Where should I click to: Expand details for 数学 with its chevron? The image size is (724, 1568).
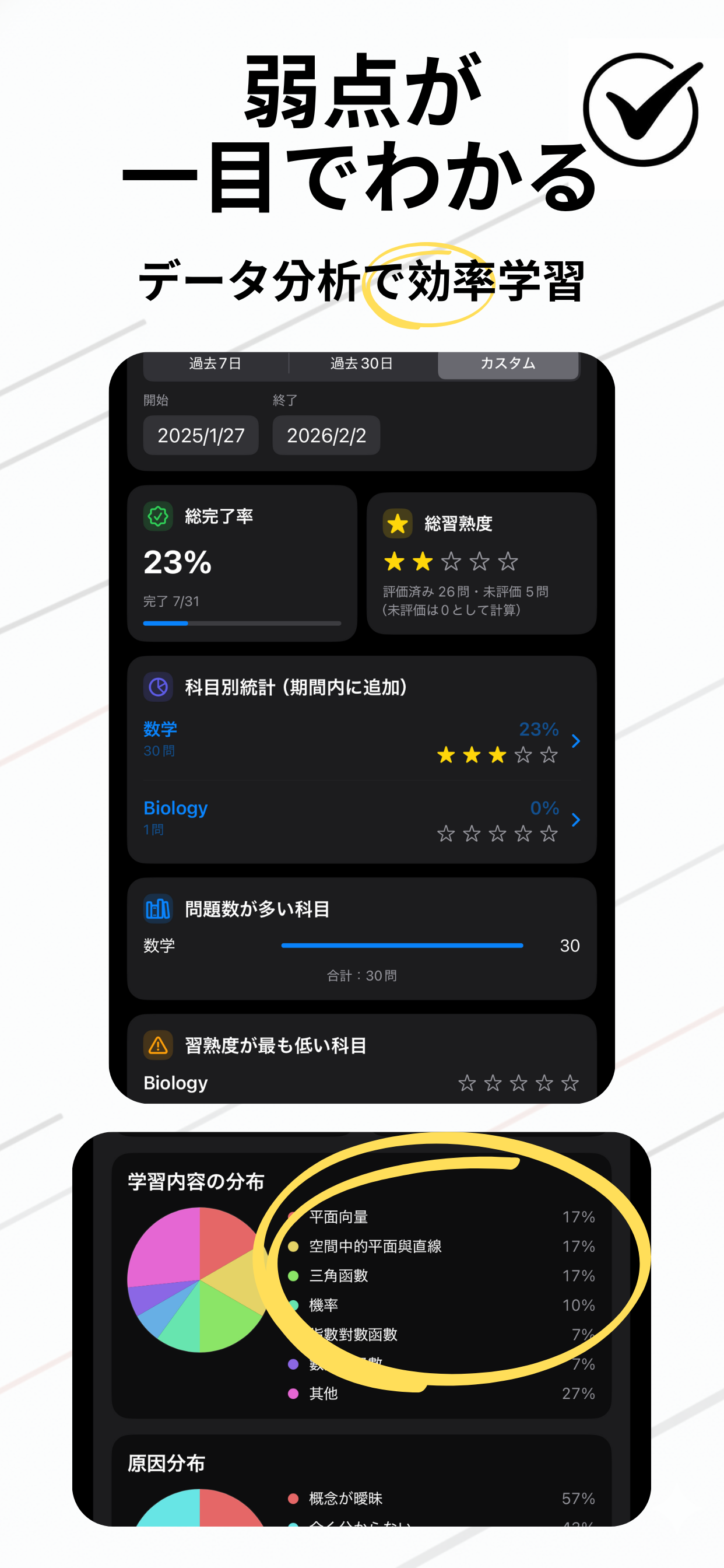coord(575,740)
